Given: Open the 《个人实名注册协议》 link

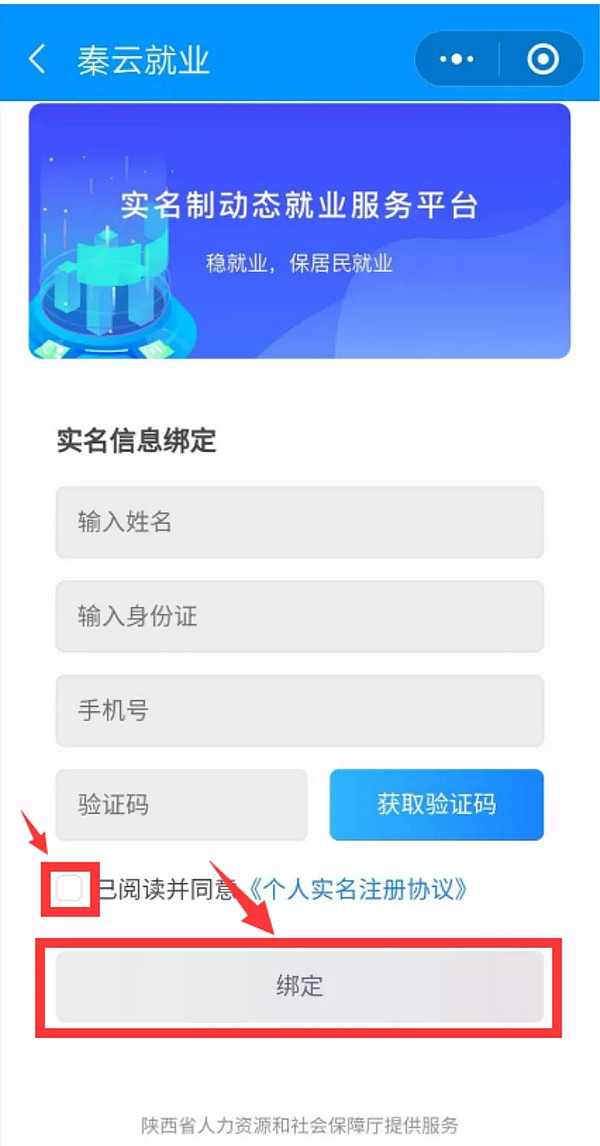Looking at the screenshot, I should (357, 889).
